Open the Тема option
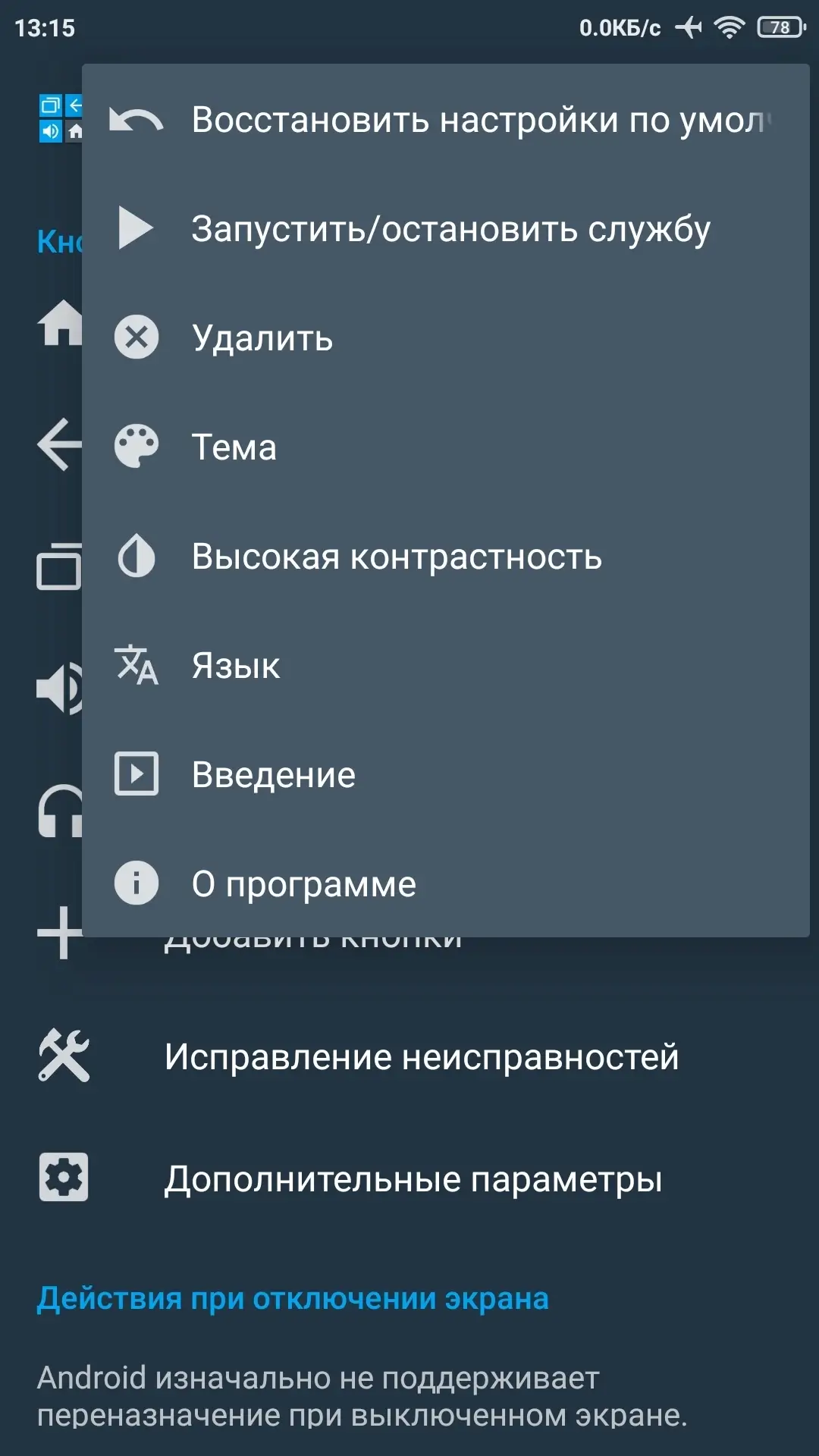The image size is (819, 1456). 446,447
